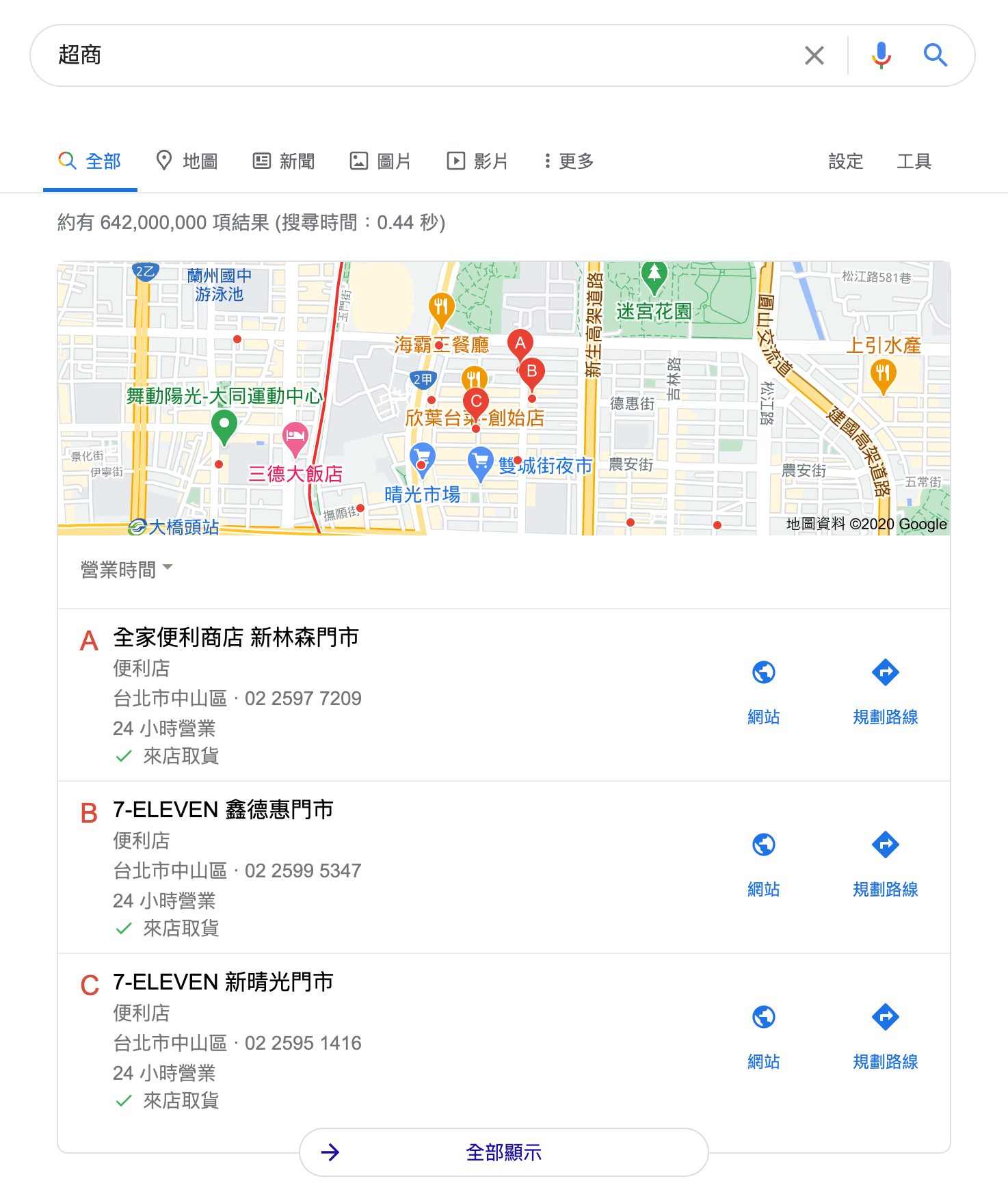1008x1194 pixels.
Task: Get directions to 全家便利商店 新林森門市
Action: 885,691
